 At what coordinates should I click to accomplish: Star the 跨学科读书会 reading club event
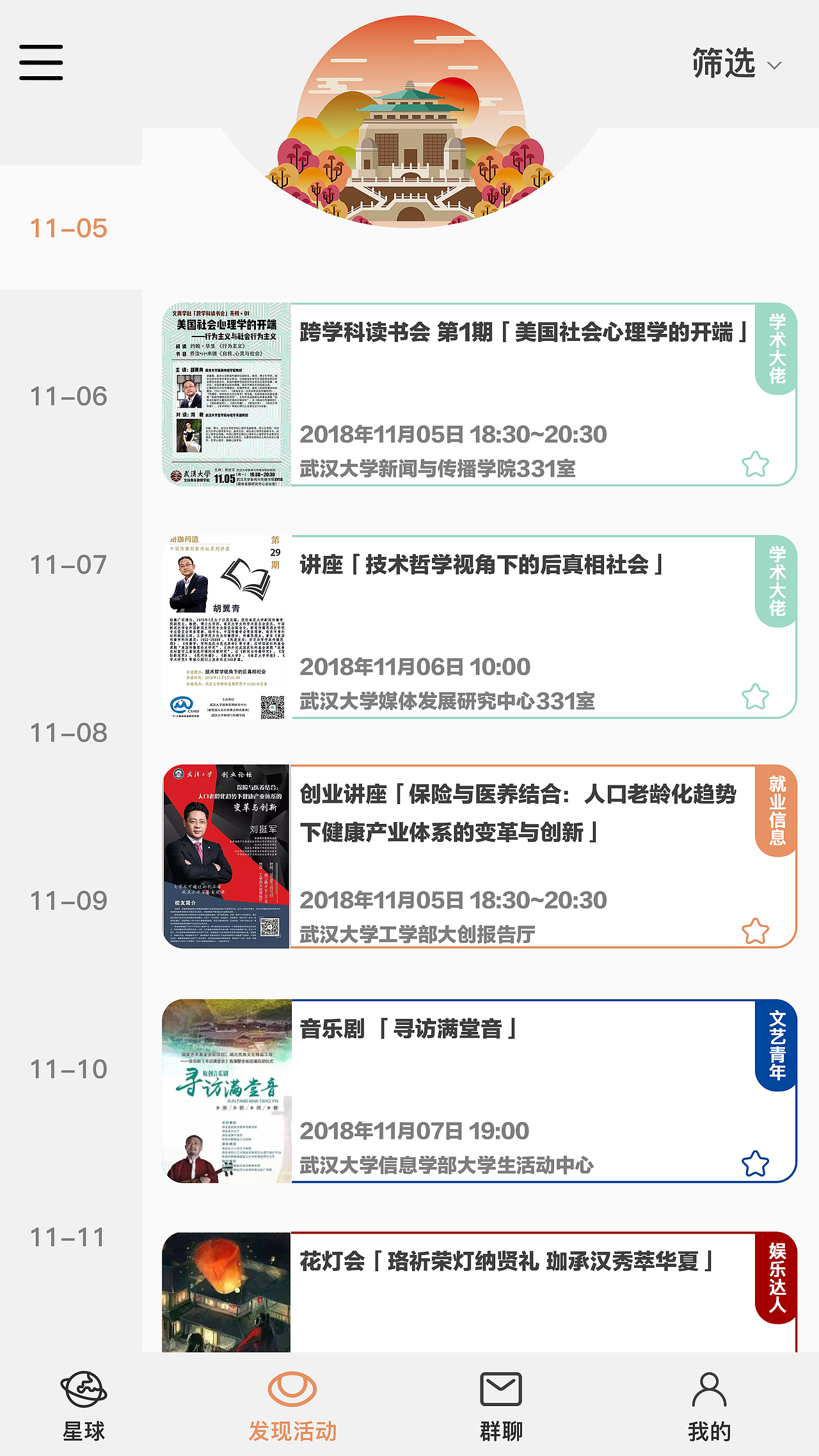coord(756,462)
